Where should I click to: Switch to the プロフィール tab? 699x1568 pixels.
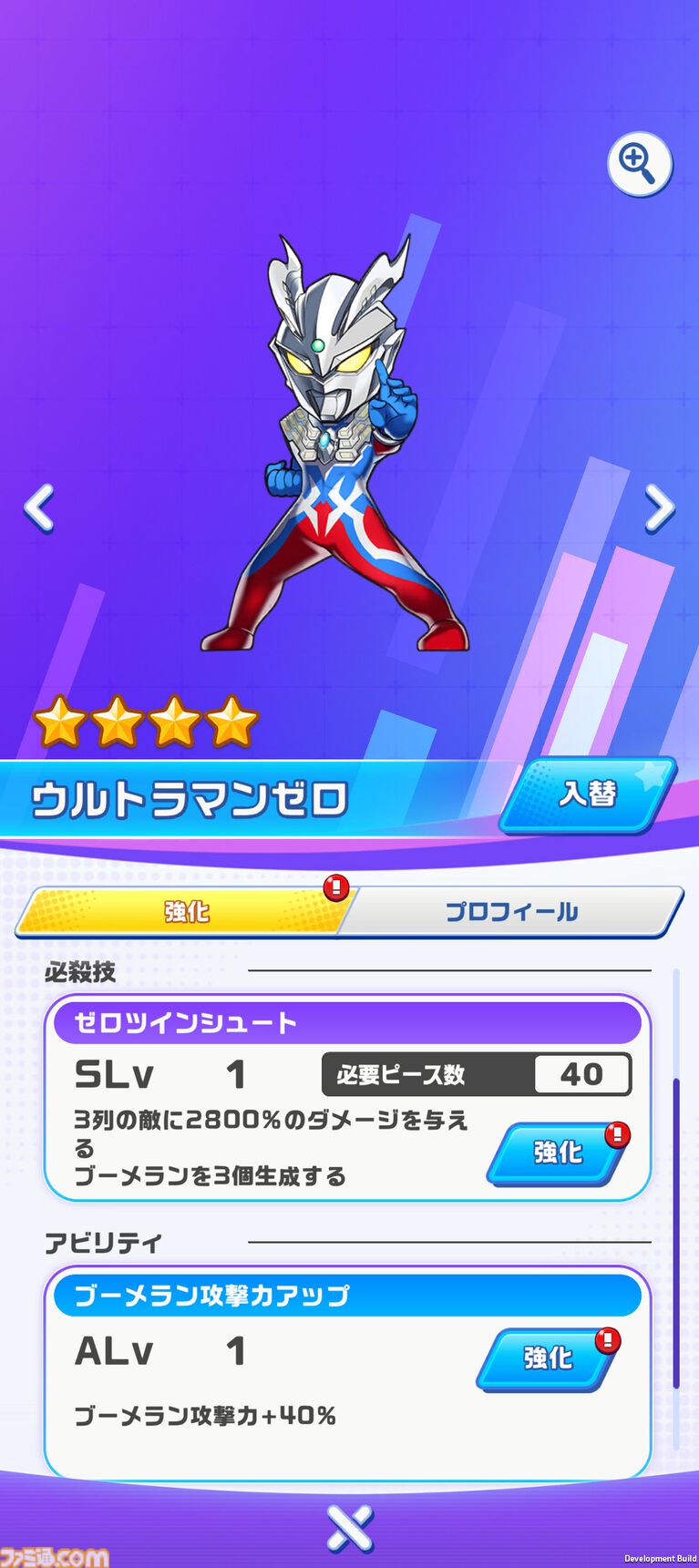point(510,911)
